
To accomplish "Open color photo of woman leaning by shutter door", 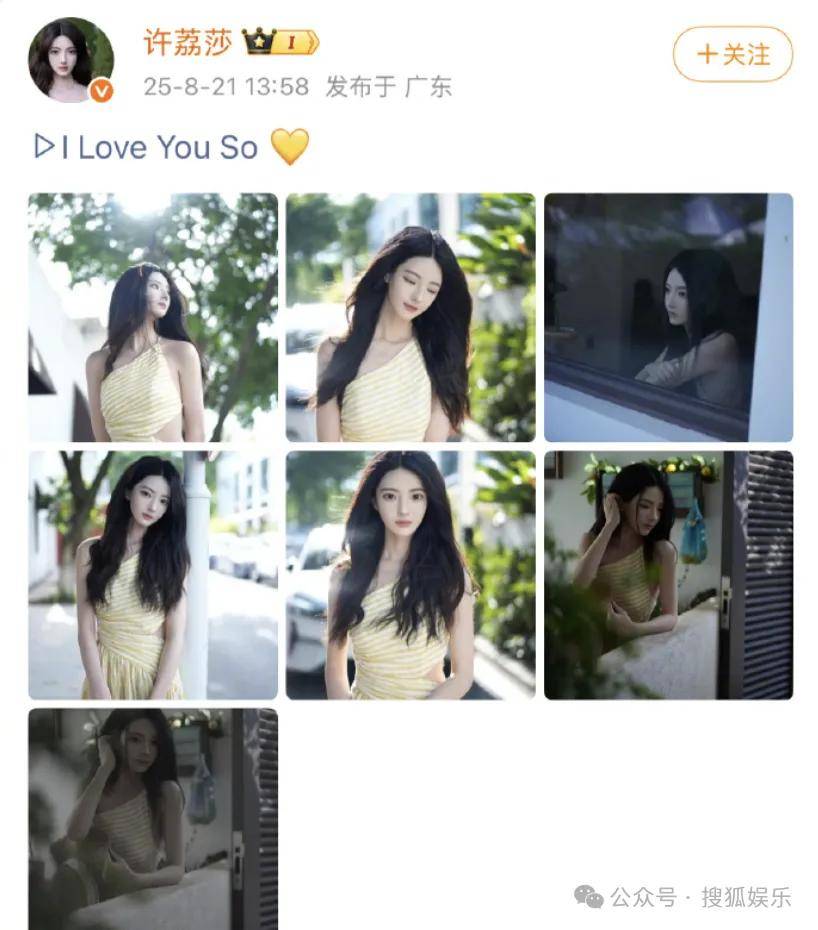I will [x=668, y=575].
